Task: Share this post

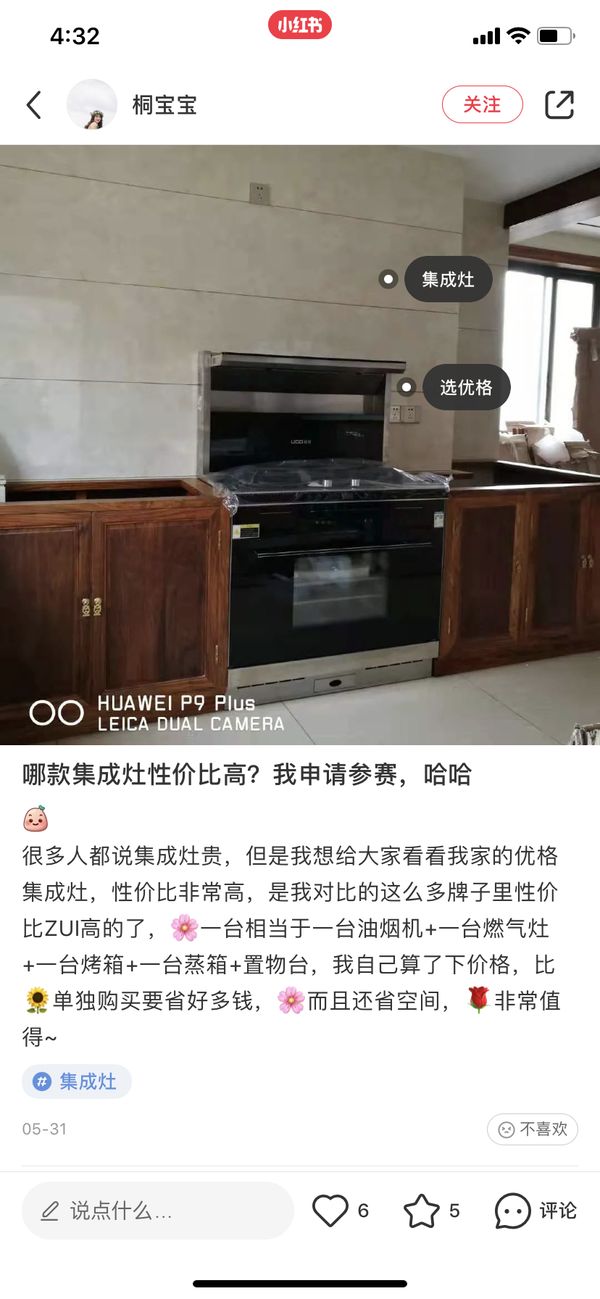Action: click(559, 105)
